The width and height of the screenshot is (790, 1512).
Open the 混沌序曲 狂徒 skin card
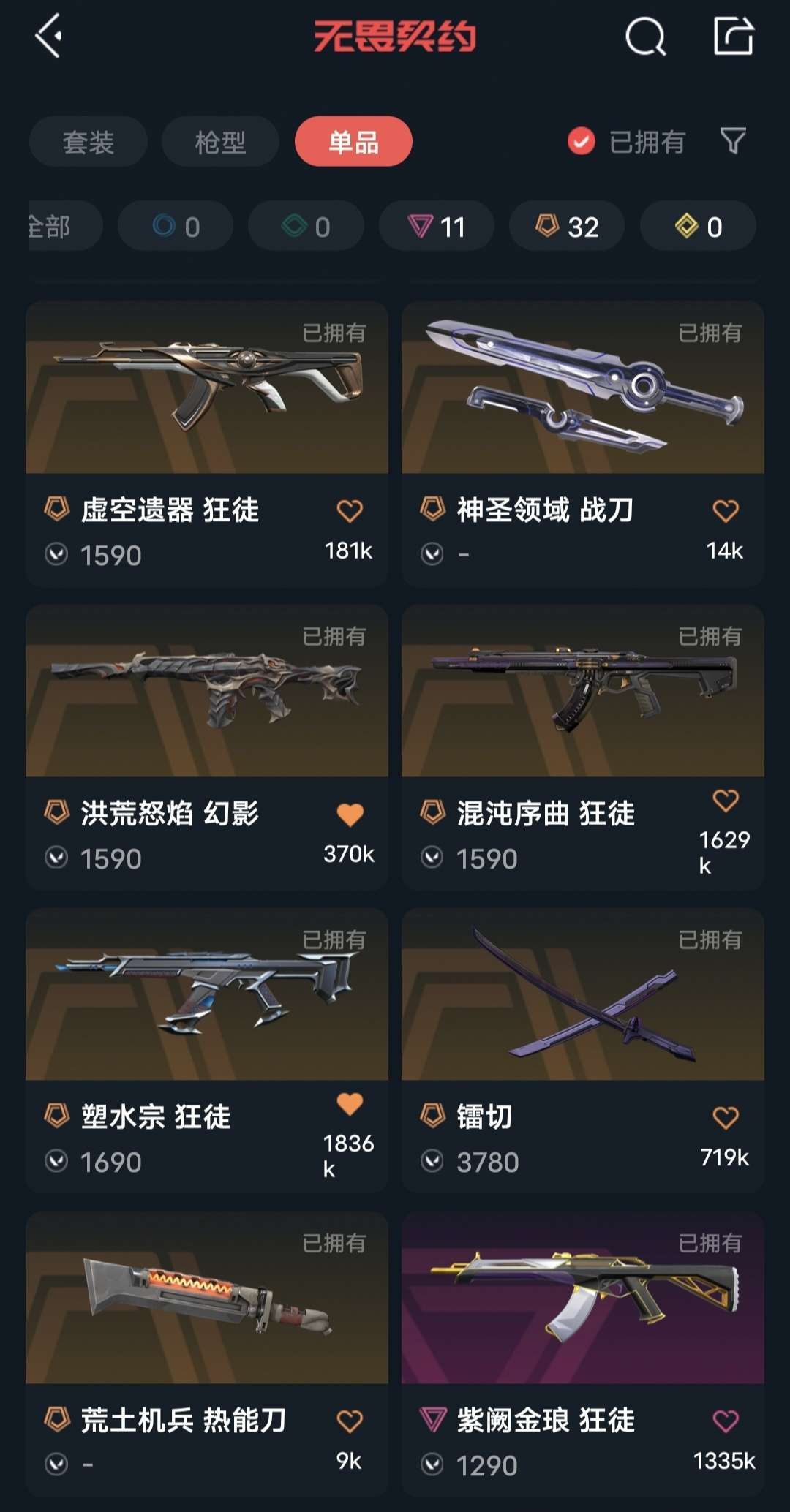click(x=583, y=692)
